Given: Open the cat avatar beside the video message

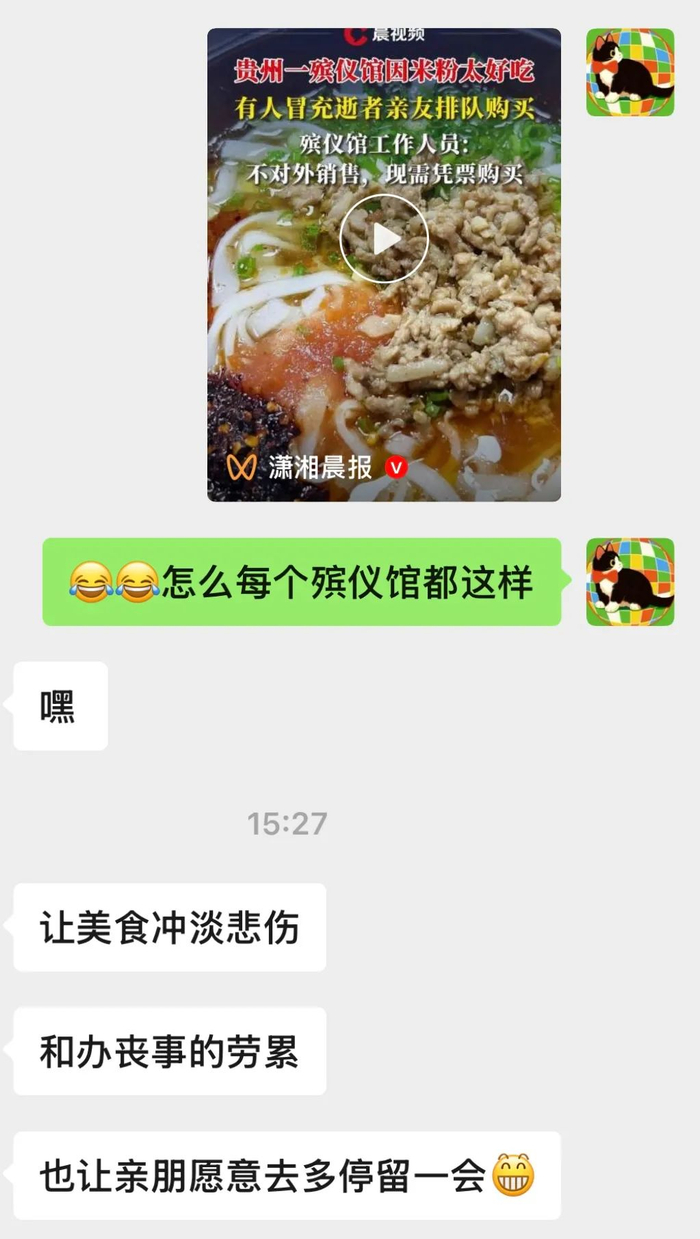Looking at the screenshot, I should 630,72.
